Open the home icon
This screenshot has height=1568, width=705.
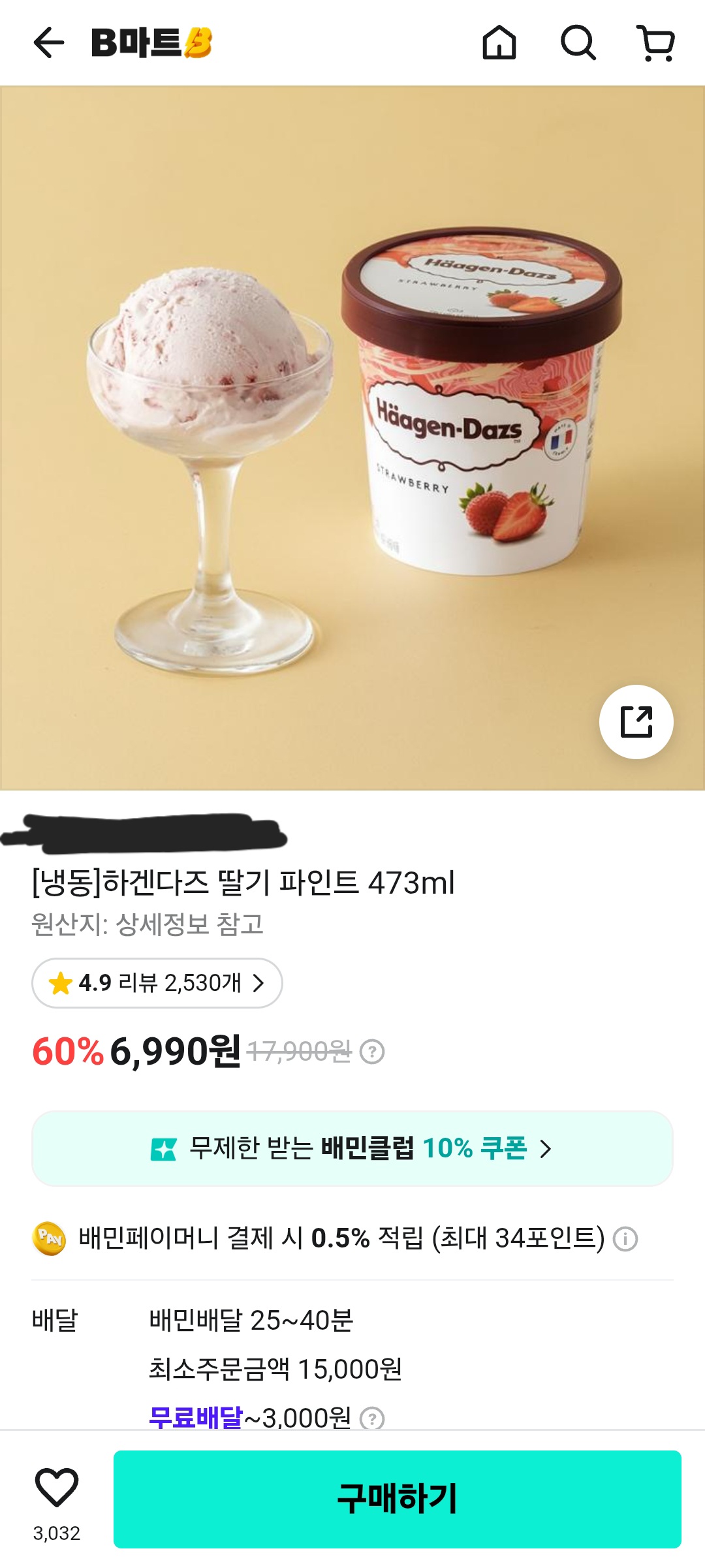pyautogui.click(x=499, y=43)
